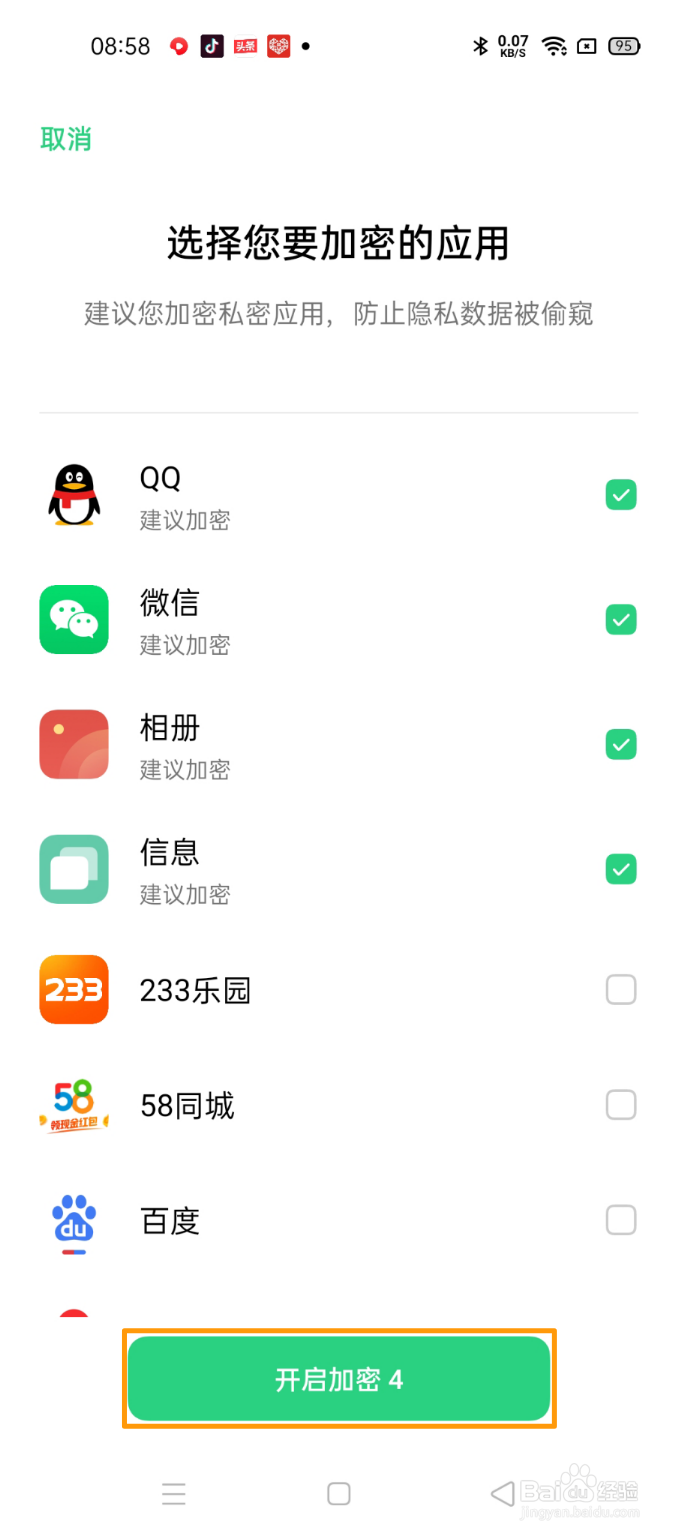Go to home via navigation bar

(339, 1494)
